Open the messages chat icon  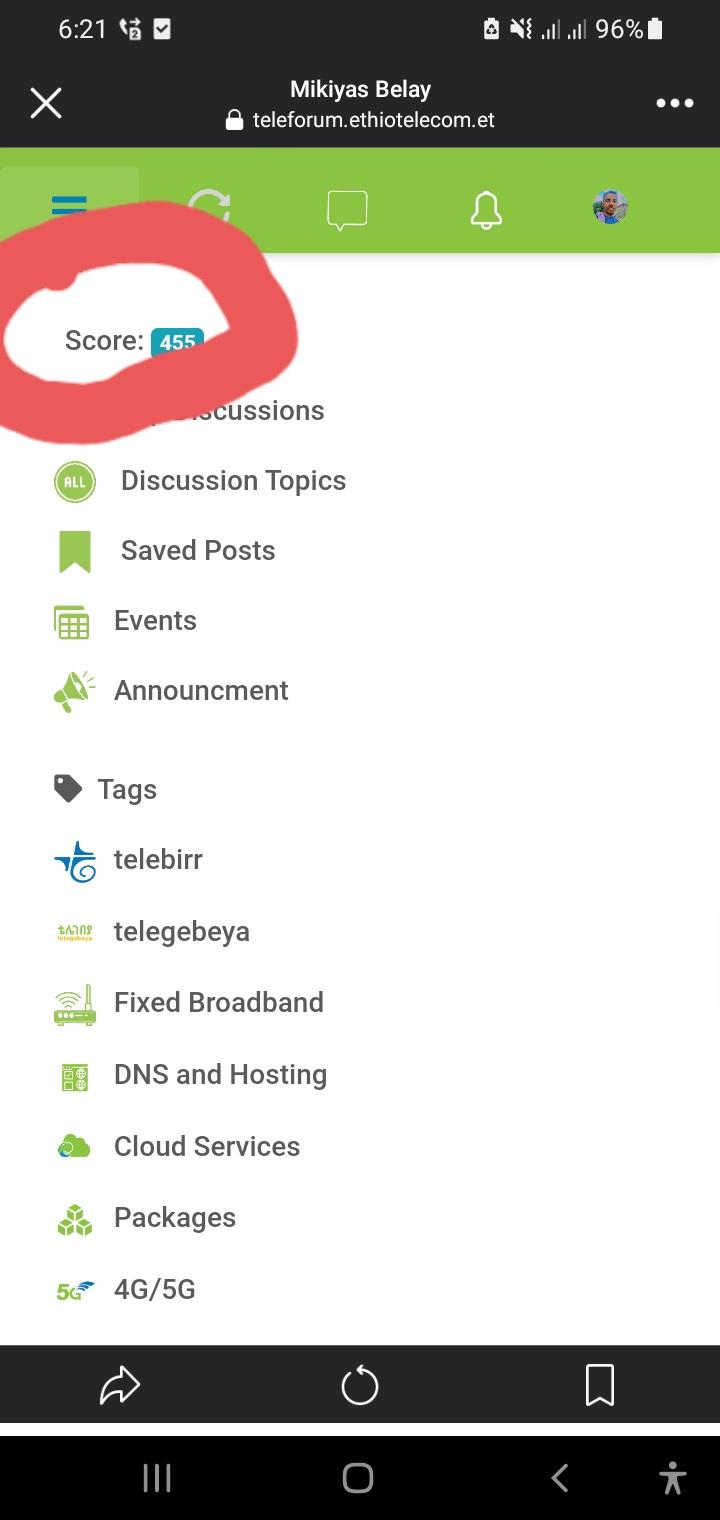(347, 210)
